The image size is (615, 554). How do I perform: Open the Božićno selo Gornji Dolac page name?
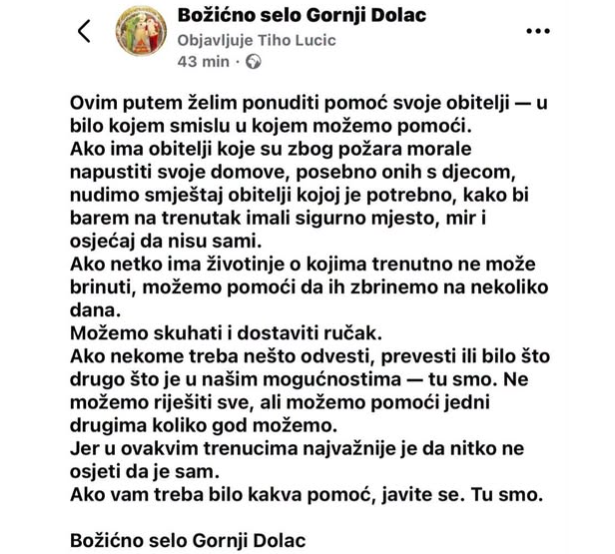coord(302,16)
